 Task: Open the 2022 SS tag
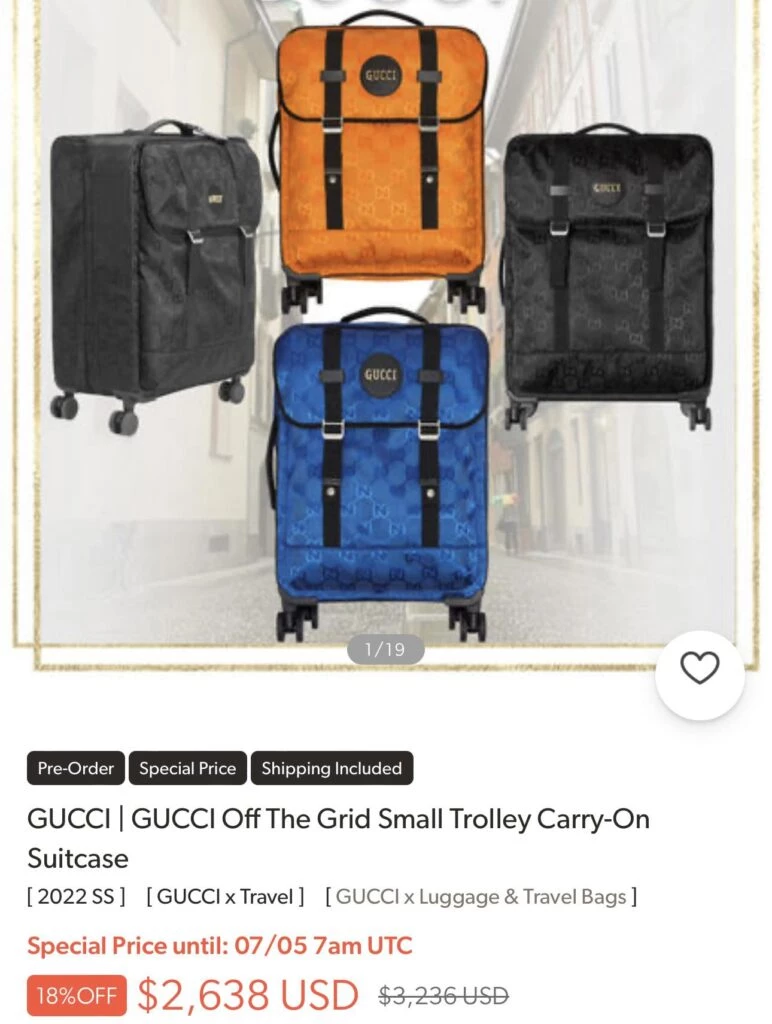[x=76, y=896]
